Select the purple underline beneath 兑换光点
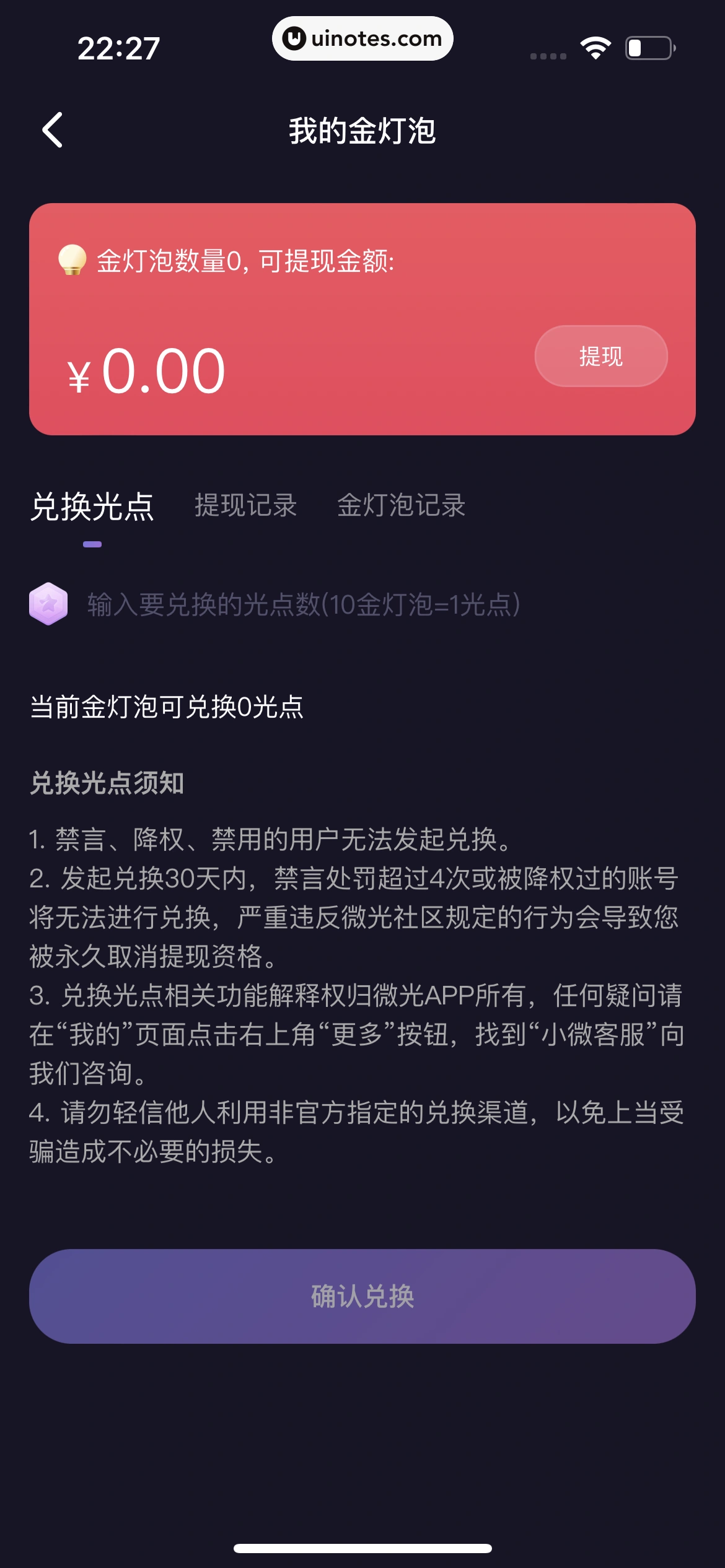This screenshot has width=725, height=1568. point(94,545)
